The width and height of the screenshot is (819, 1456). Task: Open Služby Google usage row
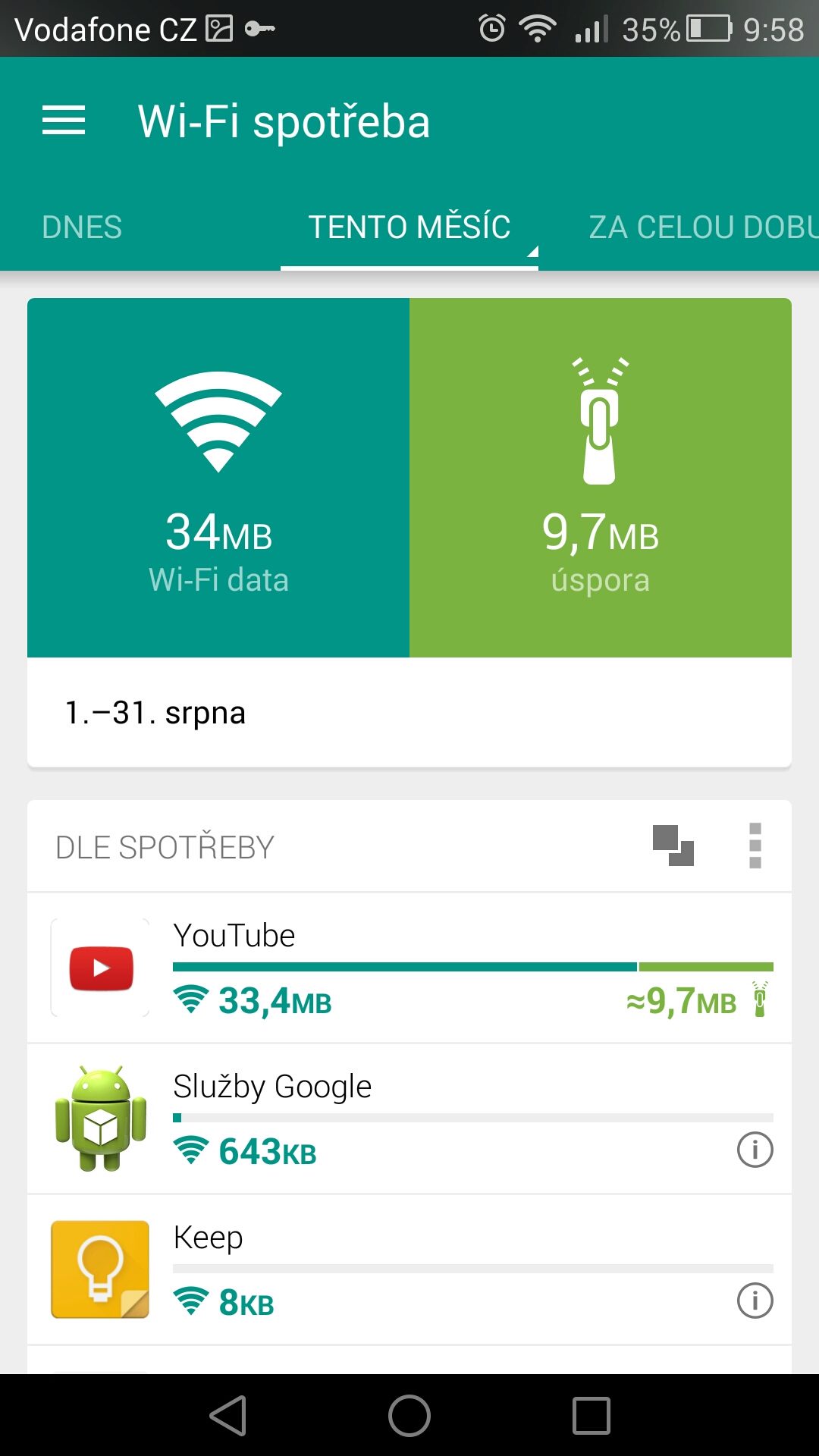click(409, 1119)
